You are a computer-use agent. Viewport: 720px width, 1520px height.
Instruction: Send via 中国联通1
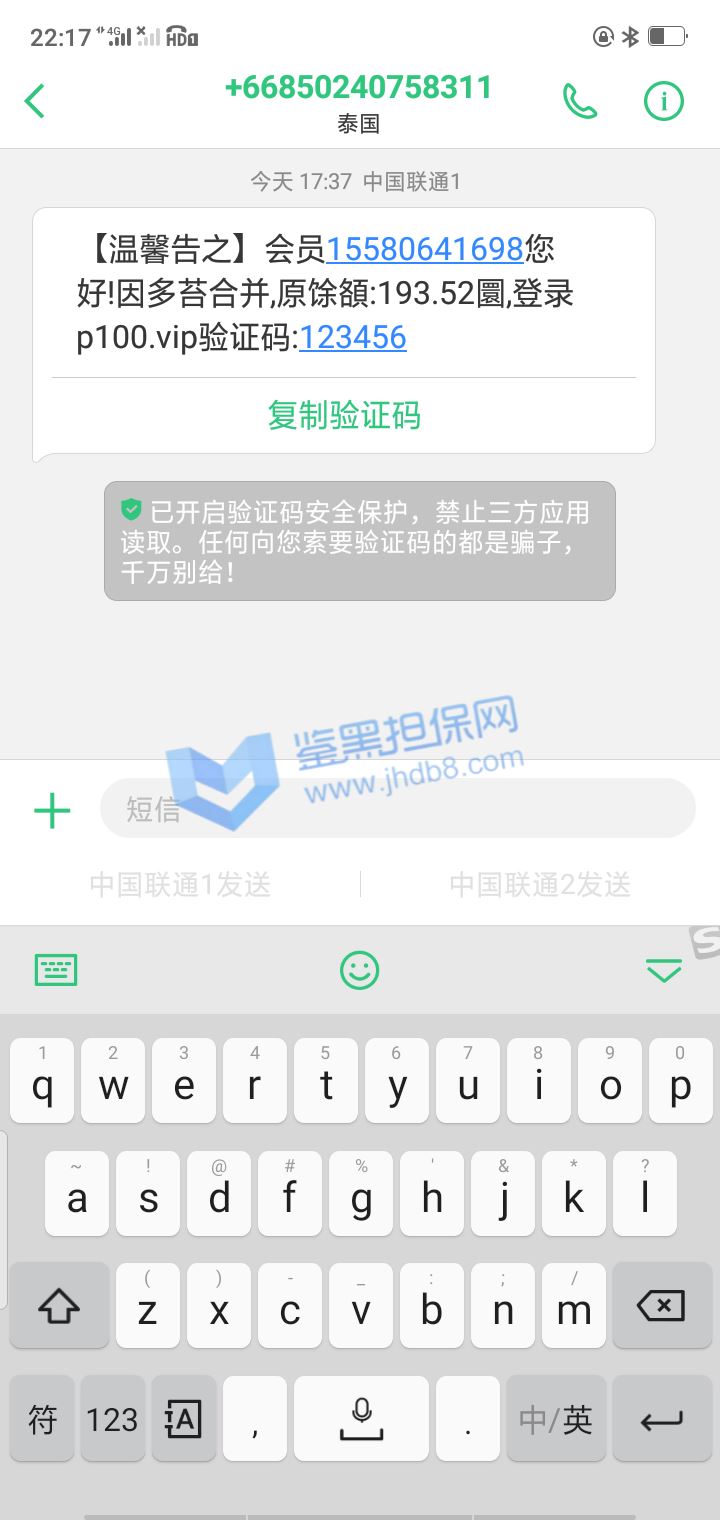(x=180, y=884)
